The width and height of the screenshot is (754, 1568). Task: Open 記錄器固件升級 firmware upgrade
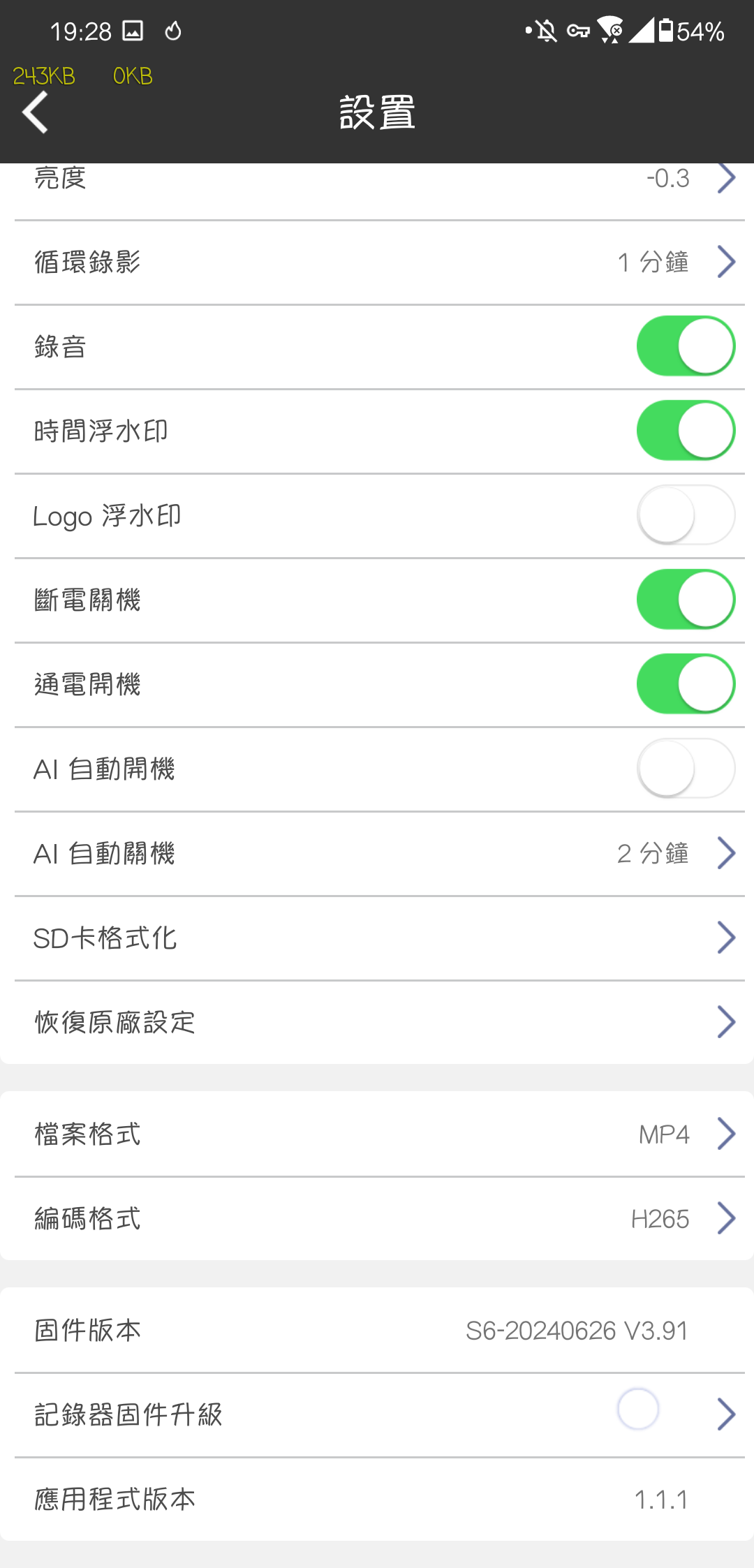pos(377,1414)
